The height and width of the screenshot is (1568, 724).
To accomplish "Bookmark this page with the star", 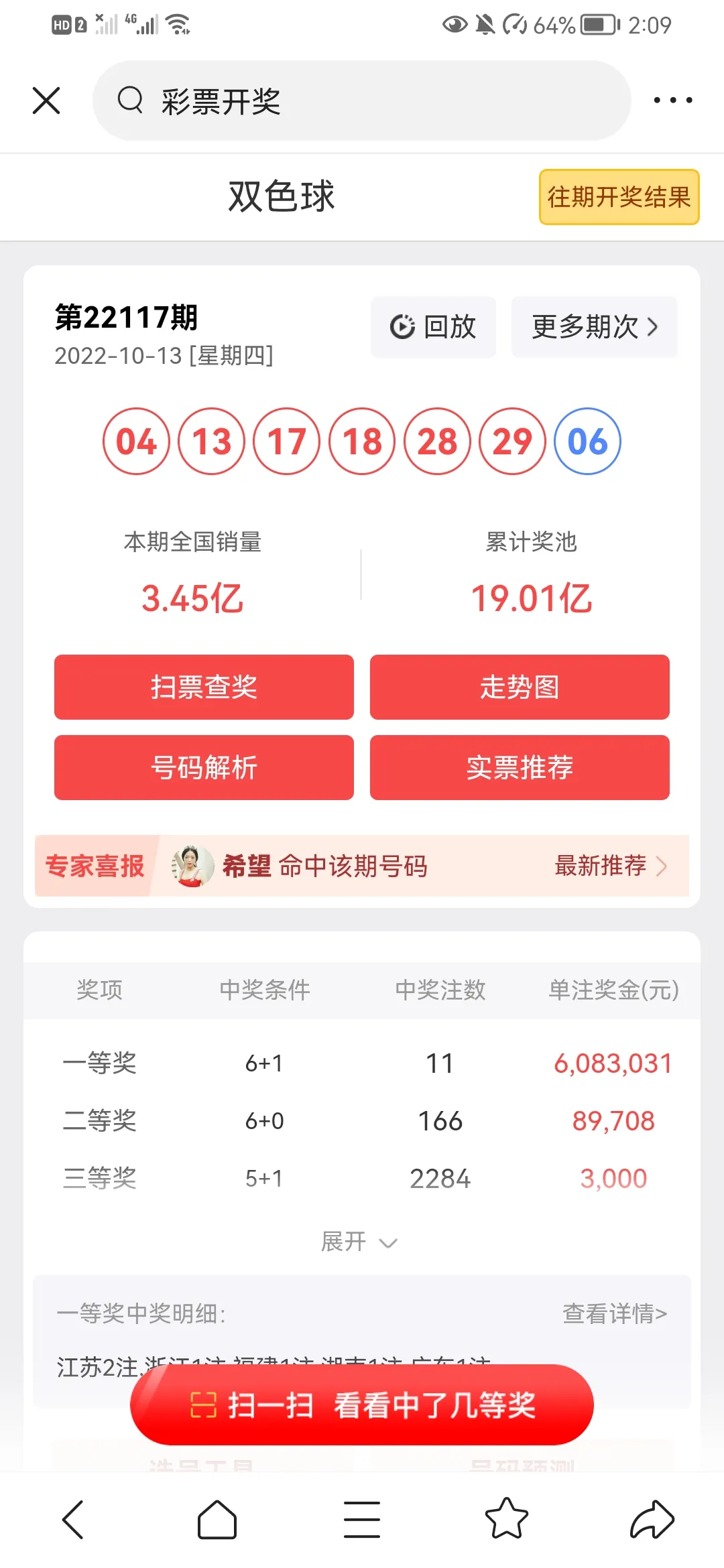I will click(x=507, y=1520).
